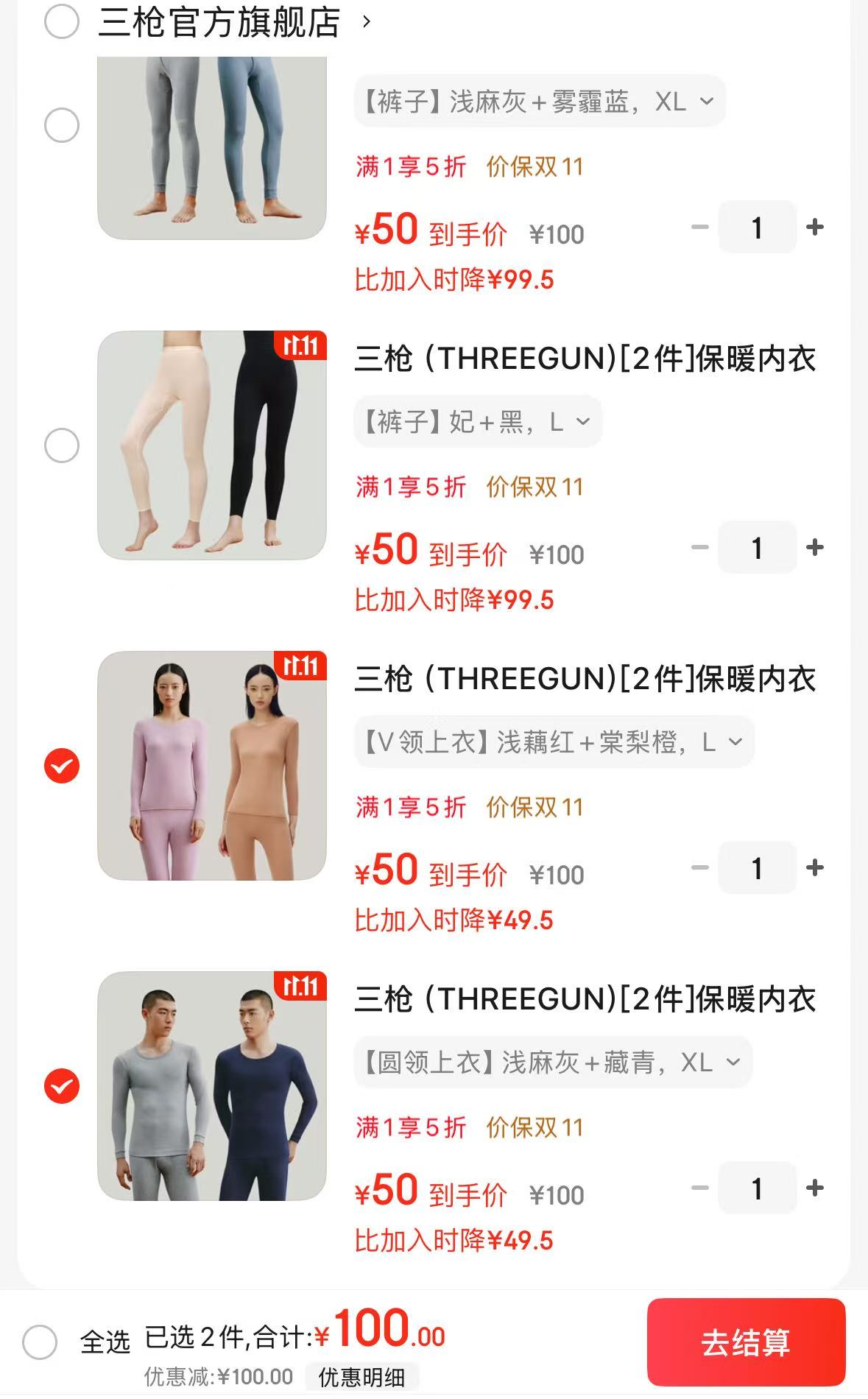
Task: Change variant of 浅麻灰+藏青 XL top
Action: pyautogui.click(x=552, y=1063)
